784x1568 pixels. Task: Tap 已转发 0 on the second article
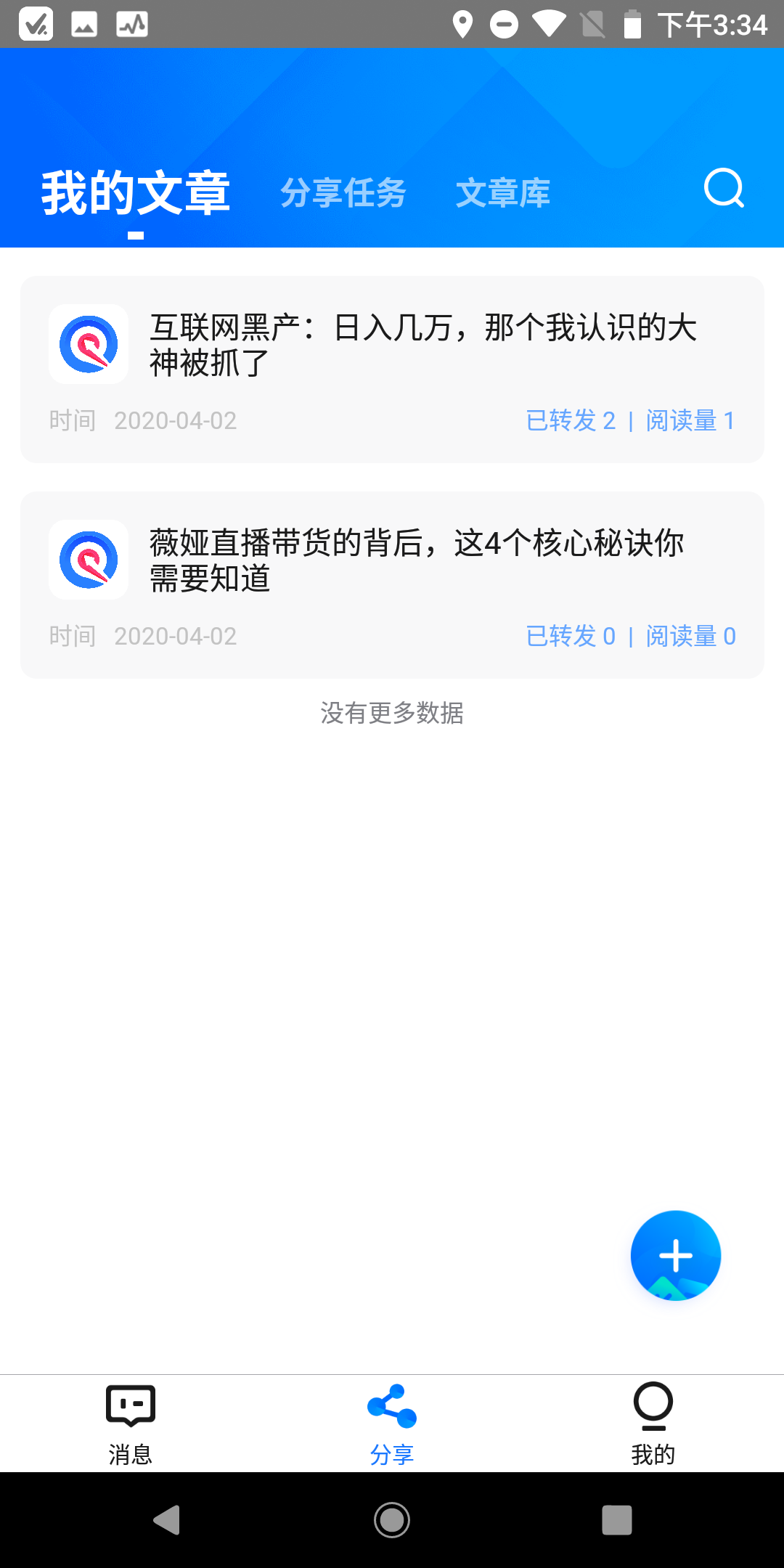[x=571, y=636]
